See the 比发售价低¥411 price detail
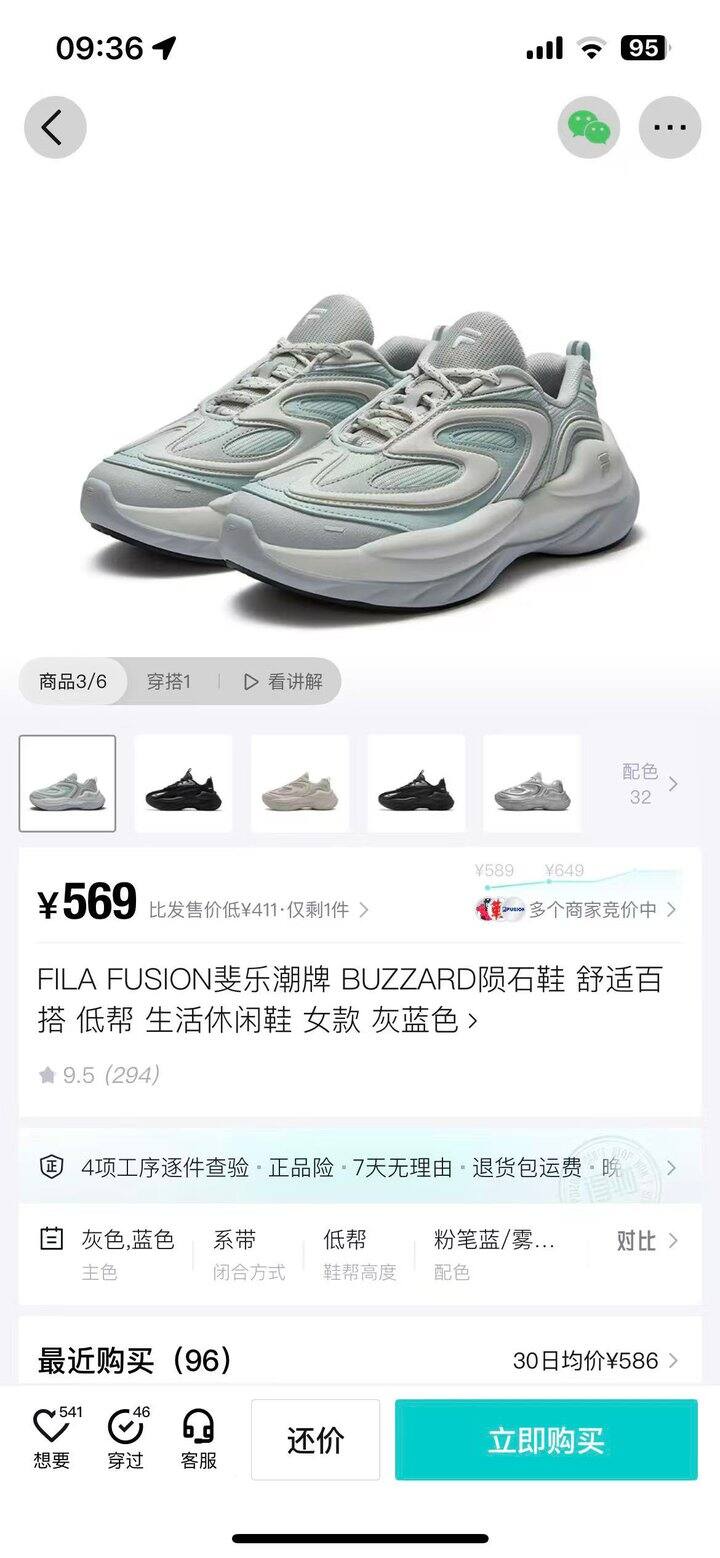Screen dimensions: 720x1558 258,910
